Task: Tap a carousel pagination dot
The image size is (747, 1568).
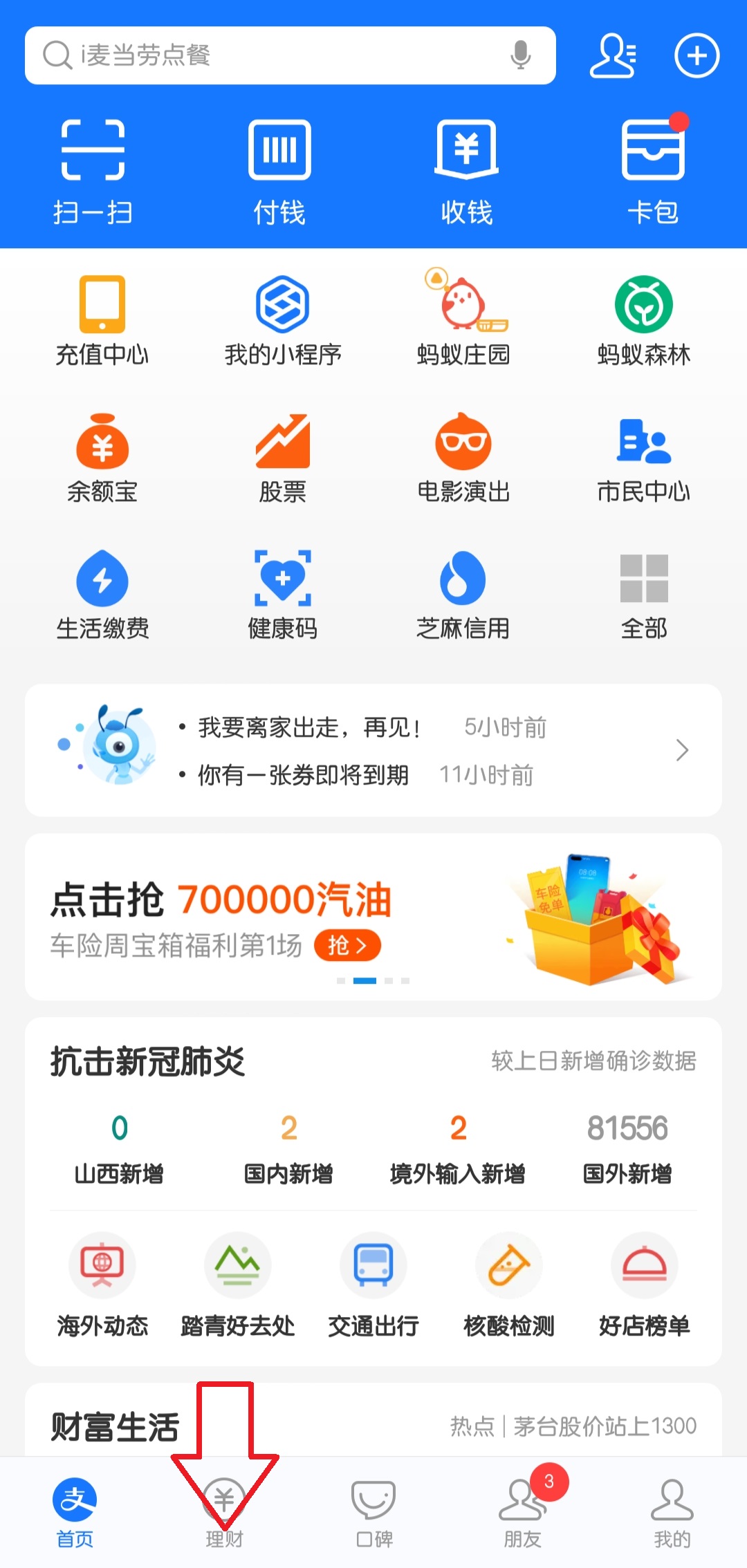Action: pos(365,980)
